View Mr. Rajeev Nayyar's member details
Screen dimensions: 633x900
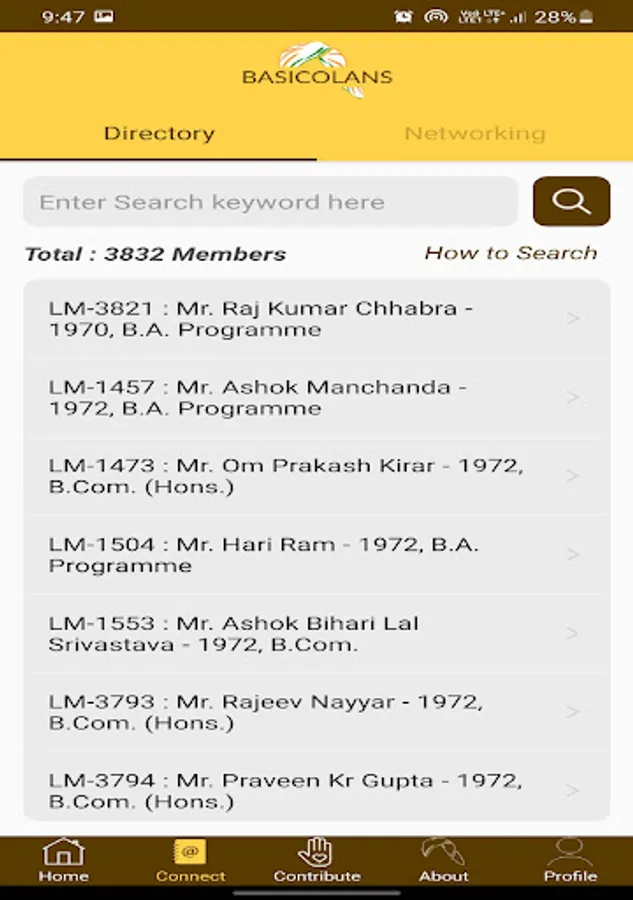(316, 712)
